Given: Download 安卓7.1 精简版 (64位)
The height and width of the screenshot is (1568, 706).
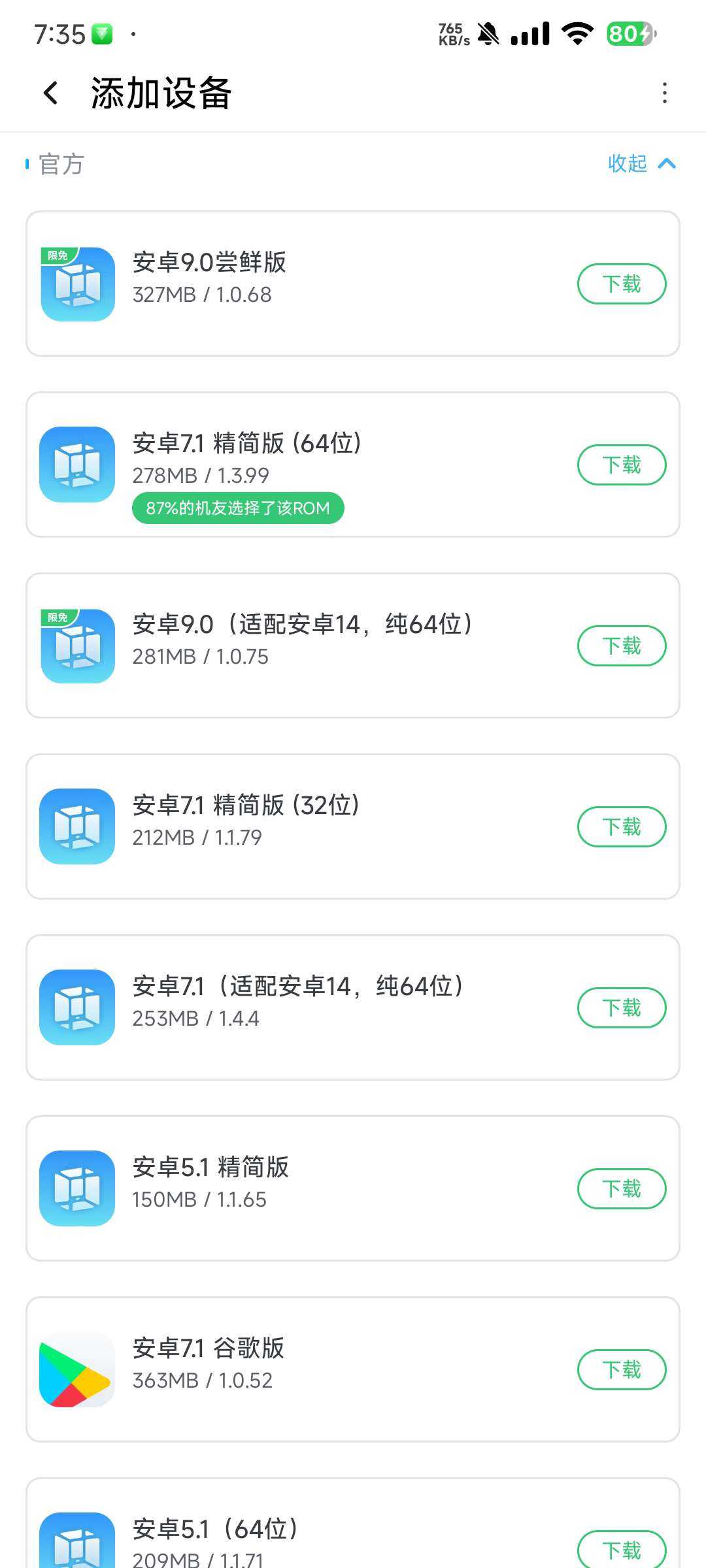Looking at the screenshot, I should click(622, 465).
